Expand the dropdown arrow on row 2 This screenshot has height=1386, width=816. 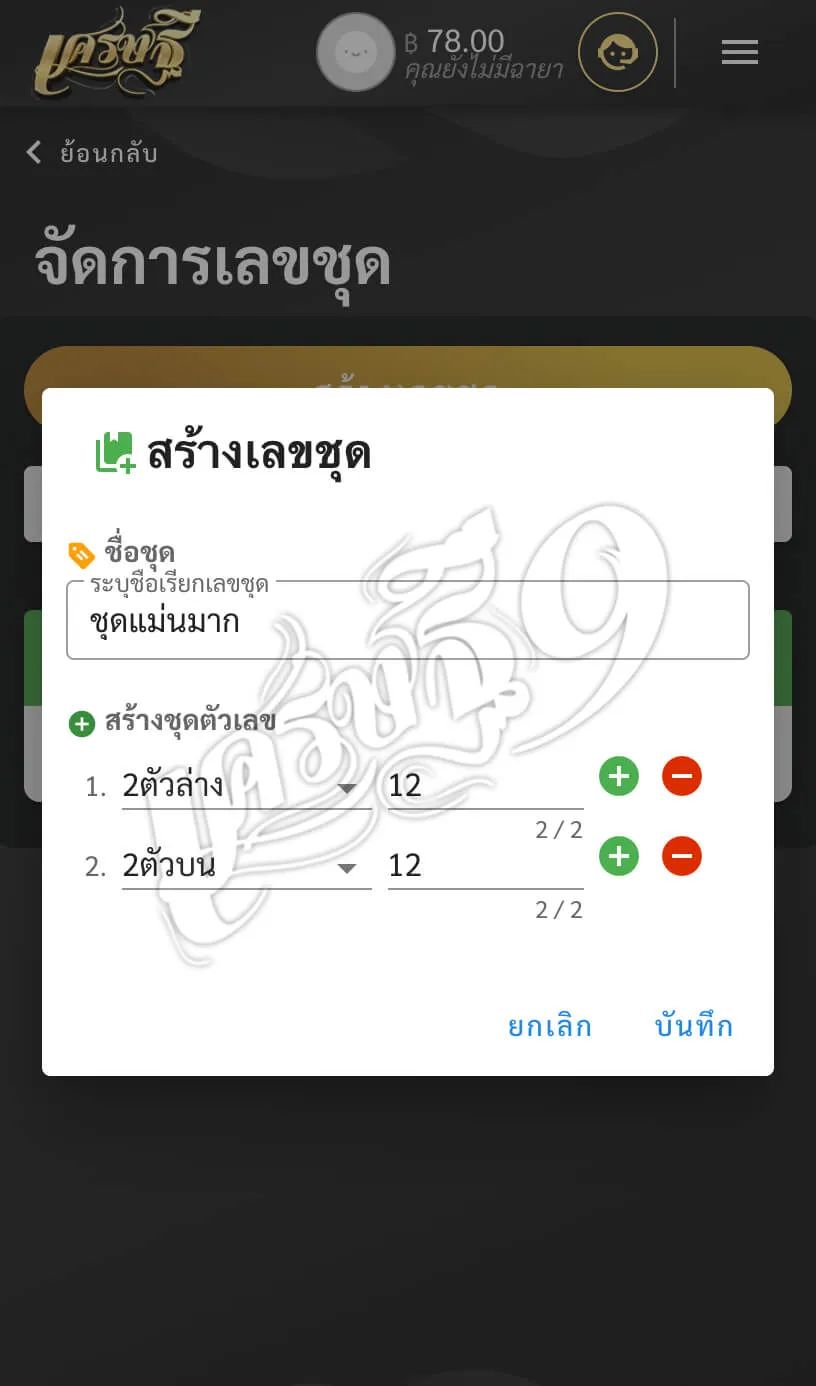(347, 868)
